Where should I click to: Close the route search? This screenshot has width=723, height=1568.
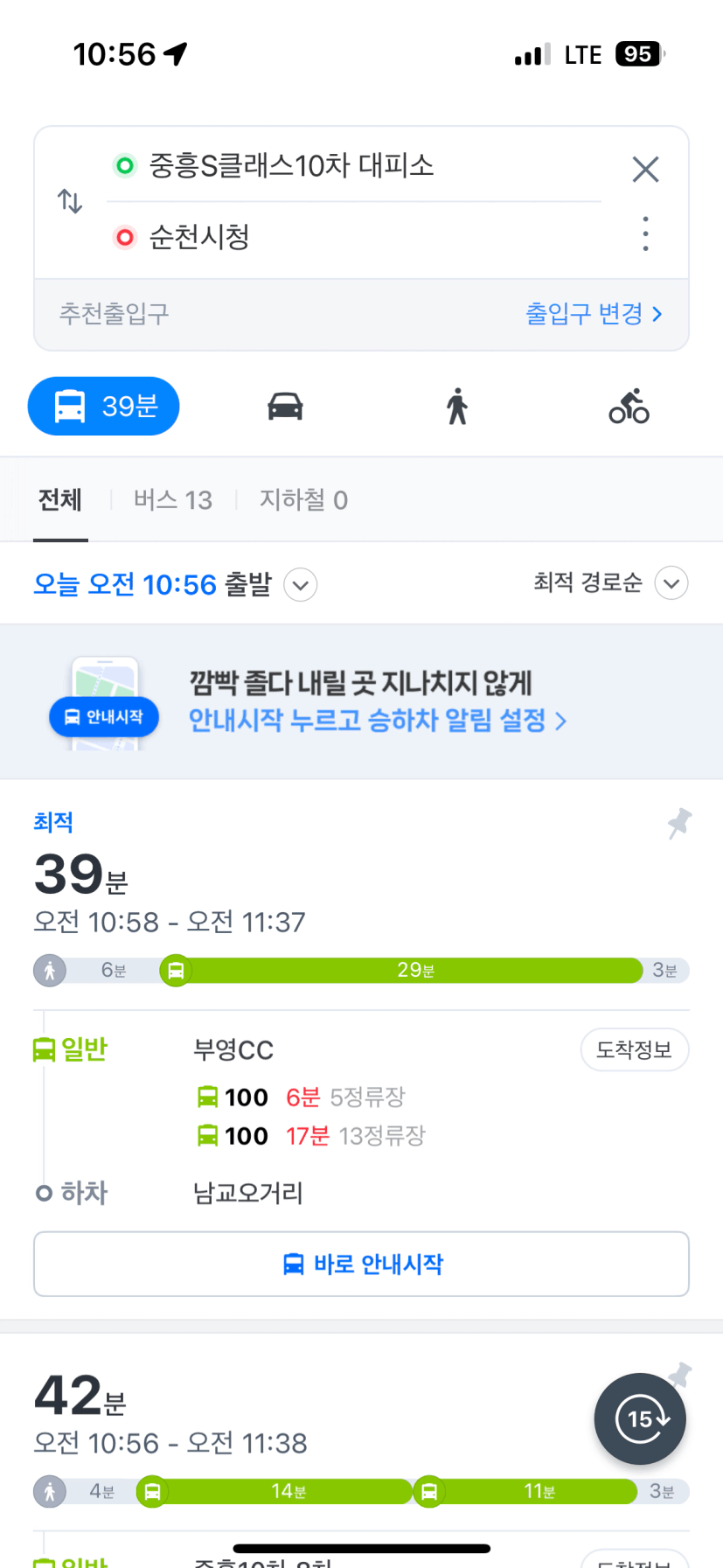point(645,169)
